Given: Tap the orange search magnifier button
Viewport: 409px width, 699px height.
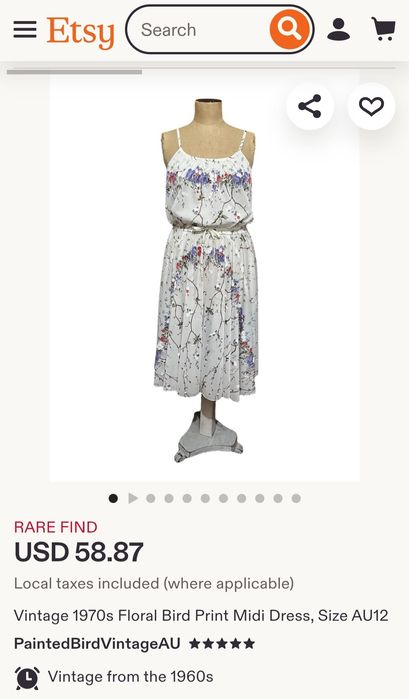Looking at the screenshot, I should [290, 29].
